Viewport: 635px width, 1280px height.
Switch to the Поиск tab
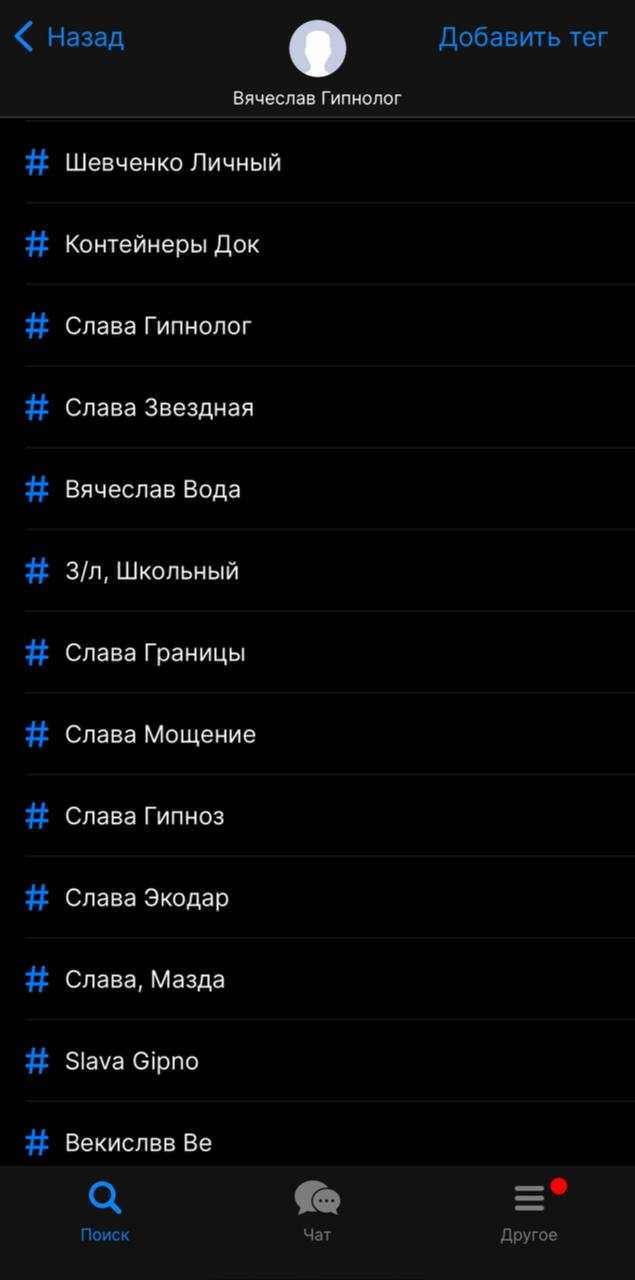coord(105,1210)
